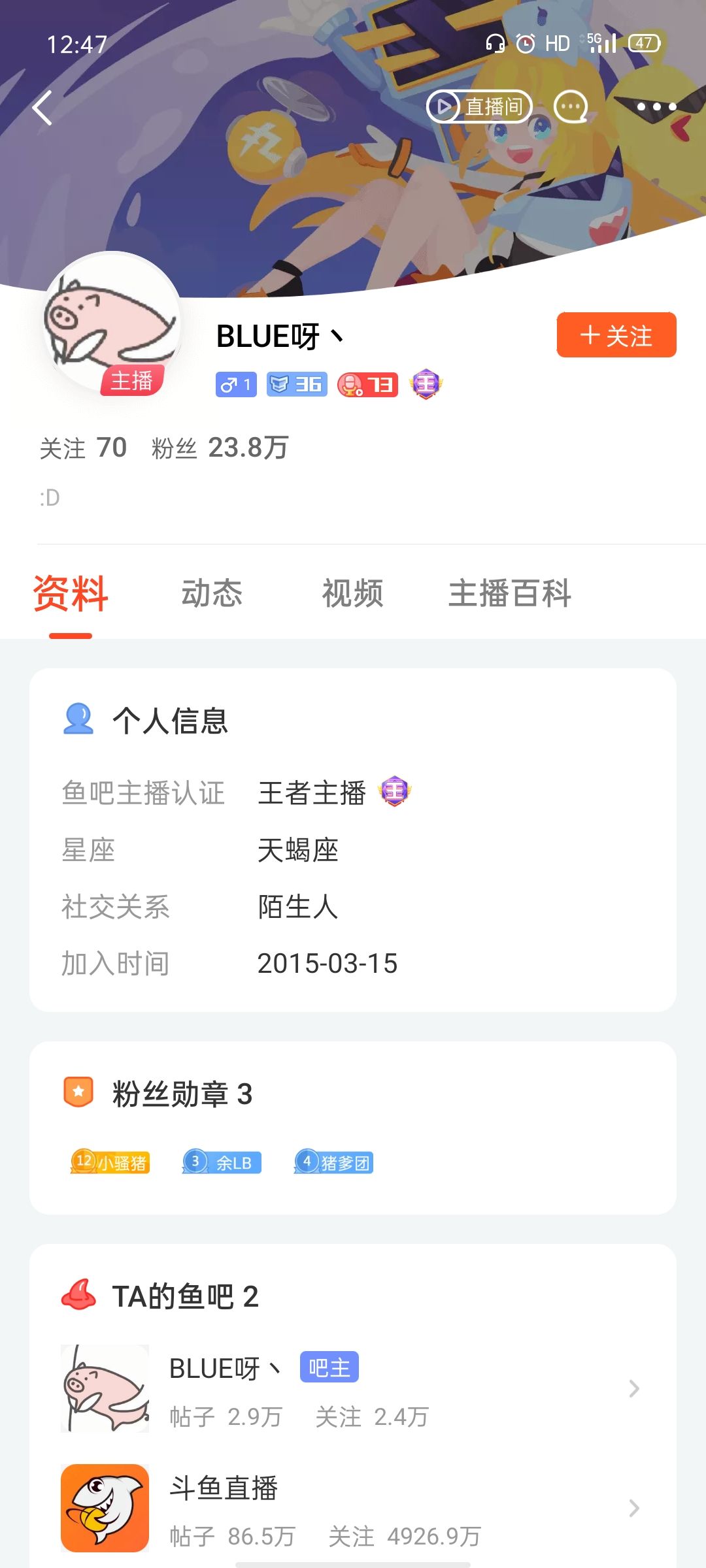Tap the anchor level 73 badge
The image size is (706, 1568).
point(368,385)
